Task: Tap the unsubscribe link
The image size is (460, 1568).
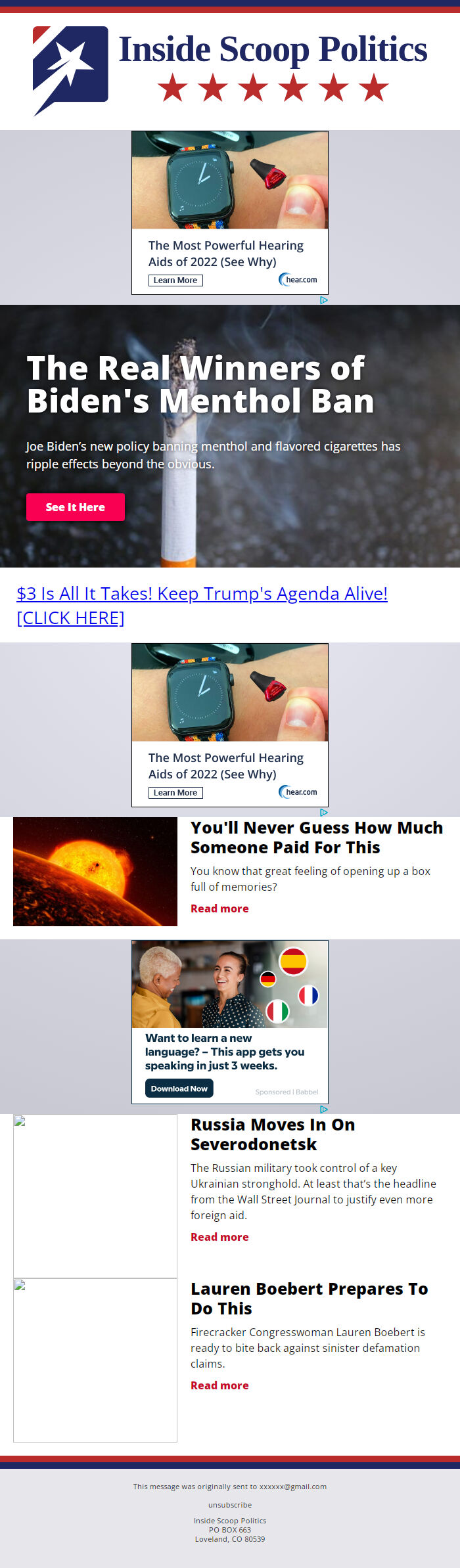Action: (230, 1505)
